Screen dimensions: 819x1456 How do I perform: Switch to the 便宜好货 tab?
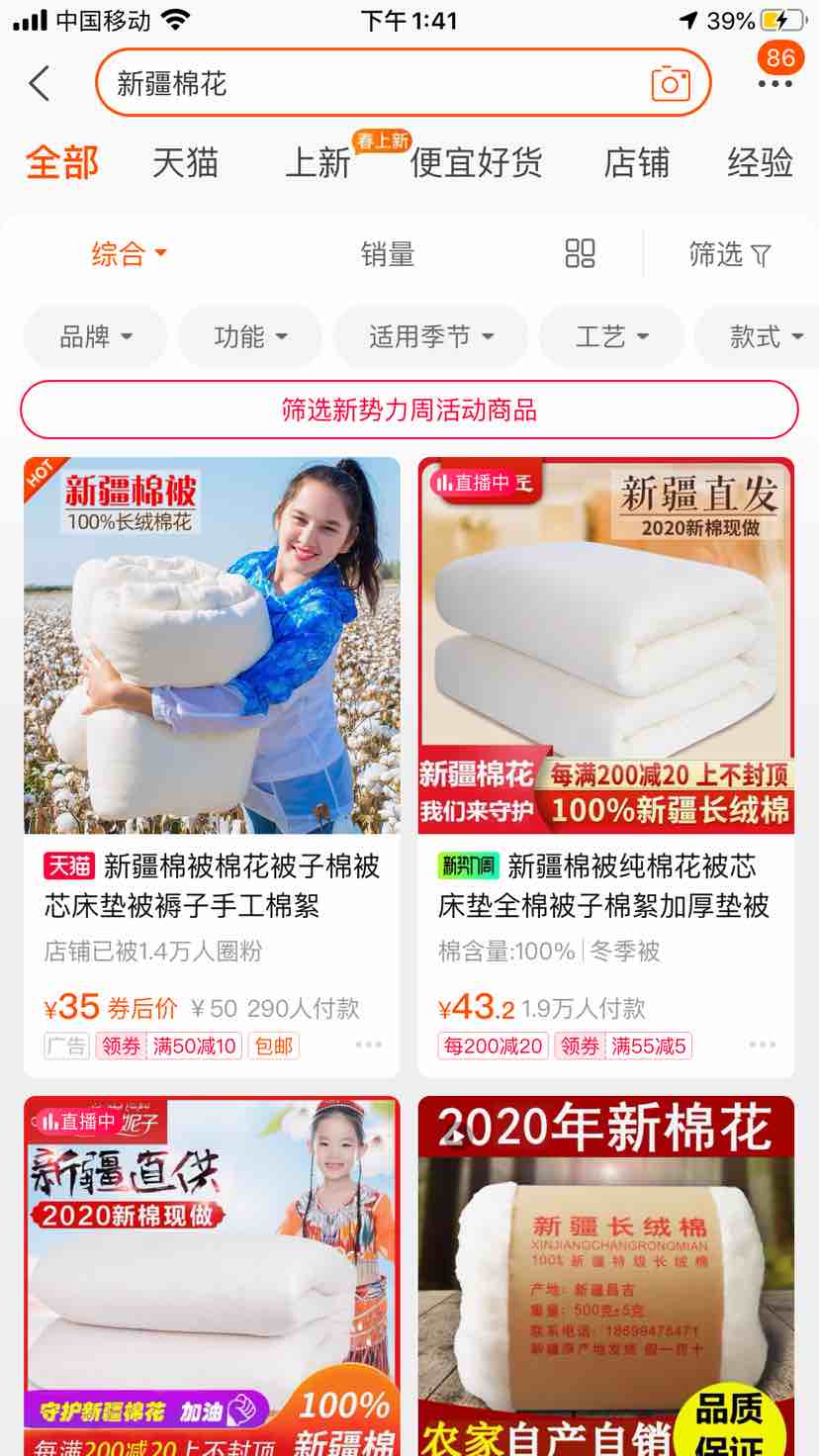477,163
